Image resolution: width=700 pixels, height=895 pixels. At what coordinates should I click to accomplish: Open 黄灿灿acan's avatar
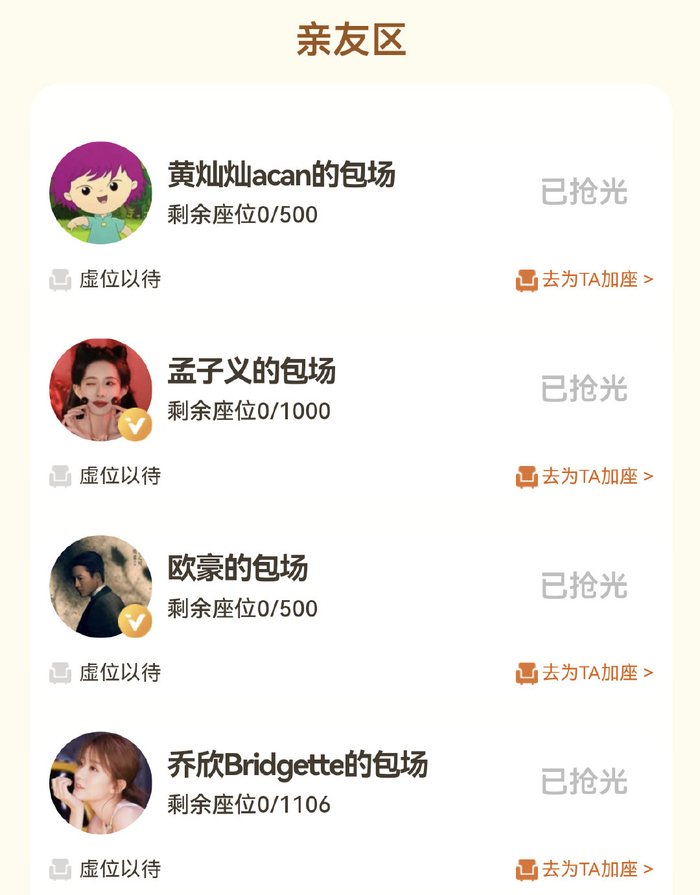101,193
